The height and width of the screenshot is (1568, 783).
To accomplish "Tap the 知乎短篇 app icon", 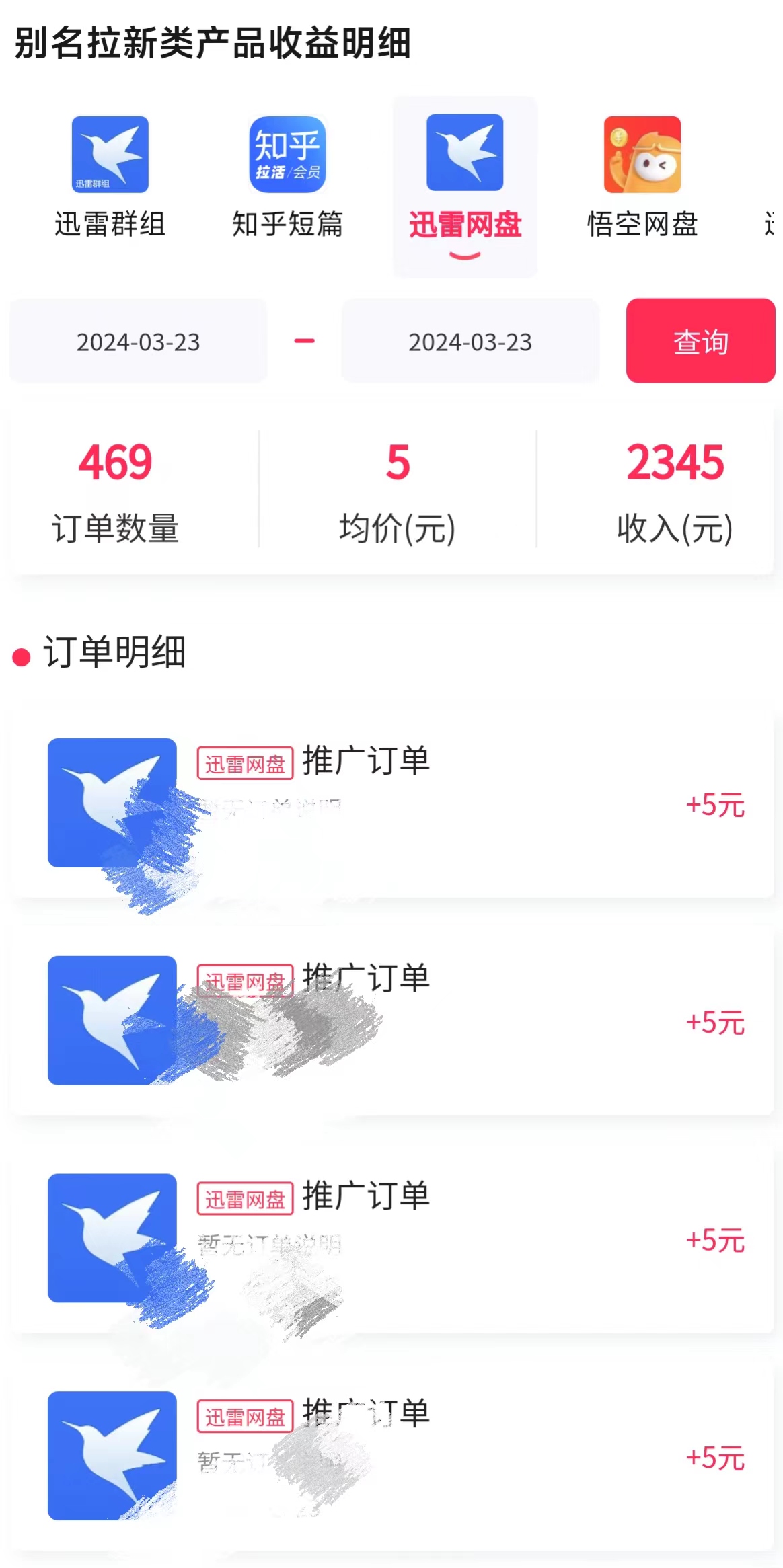I will tap(288, 153).
